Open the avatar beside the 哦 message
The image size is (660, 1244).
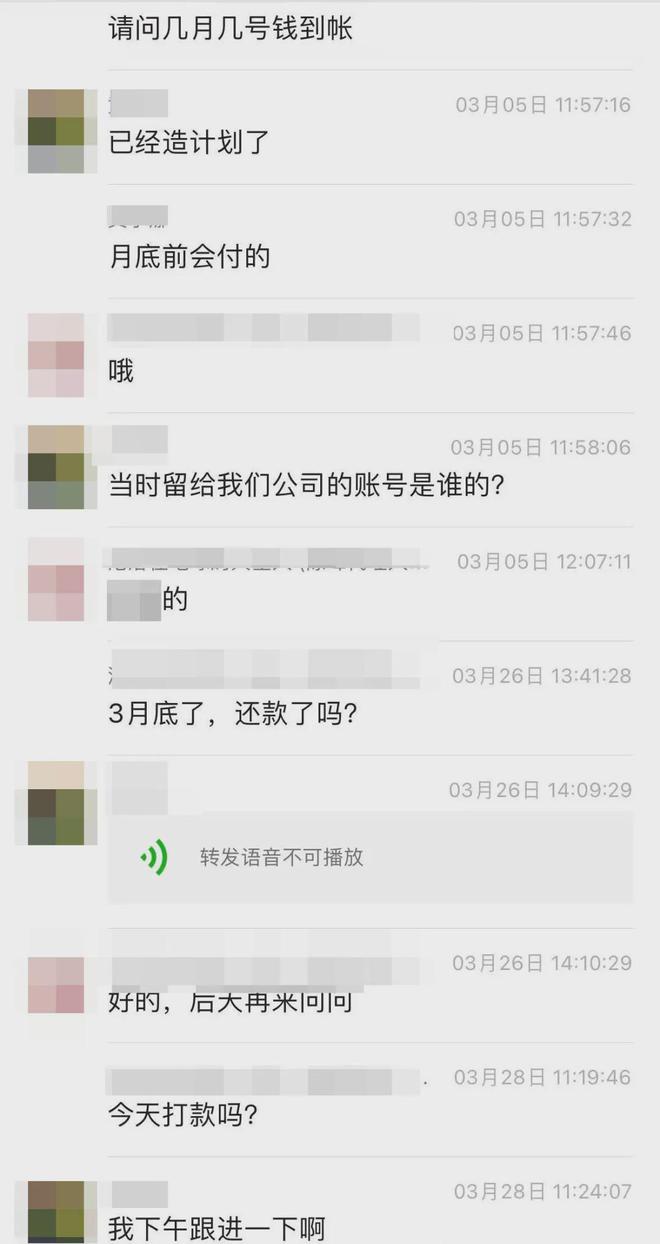pos(56,355)
